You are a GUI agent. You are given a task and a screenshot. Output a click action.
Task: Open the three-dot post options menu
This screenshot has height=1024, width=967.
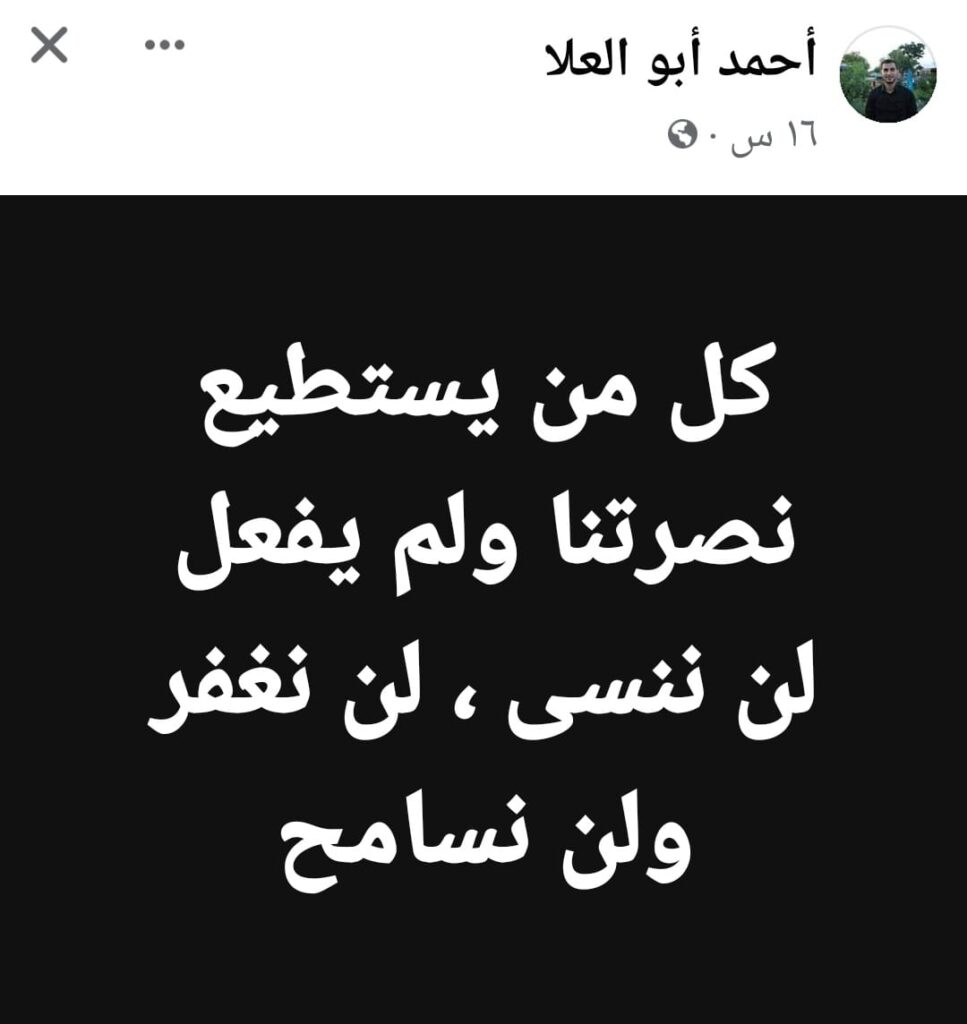click(x=165, y=46)
